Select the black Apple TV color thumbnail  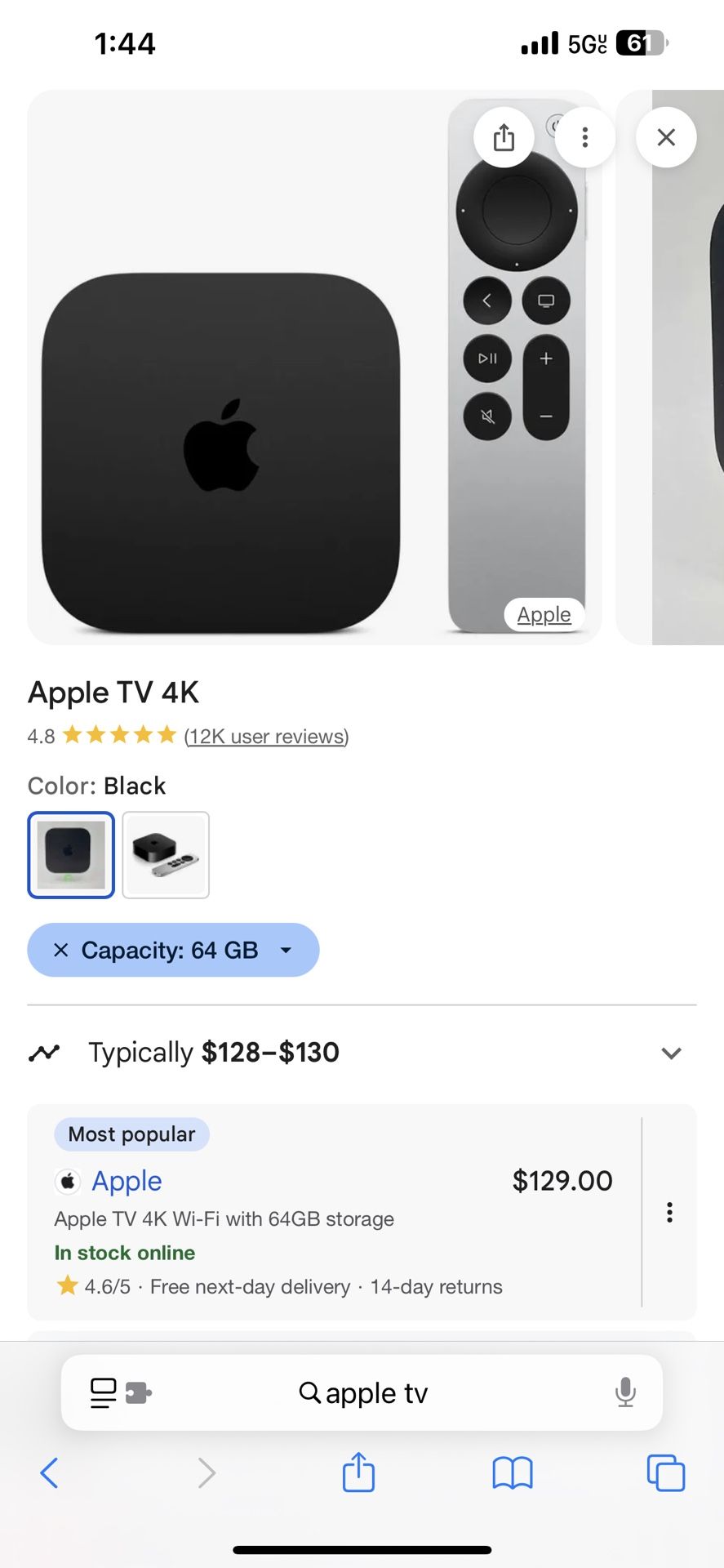70,854
